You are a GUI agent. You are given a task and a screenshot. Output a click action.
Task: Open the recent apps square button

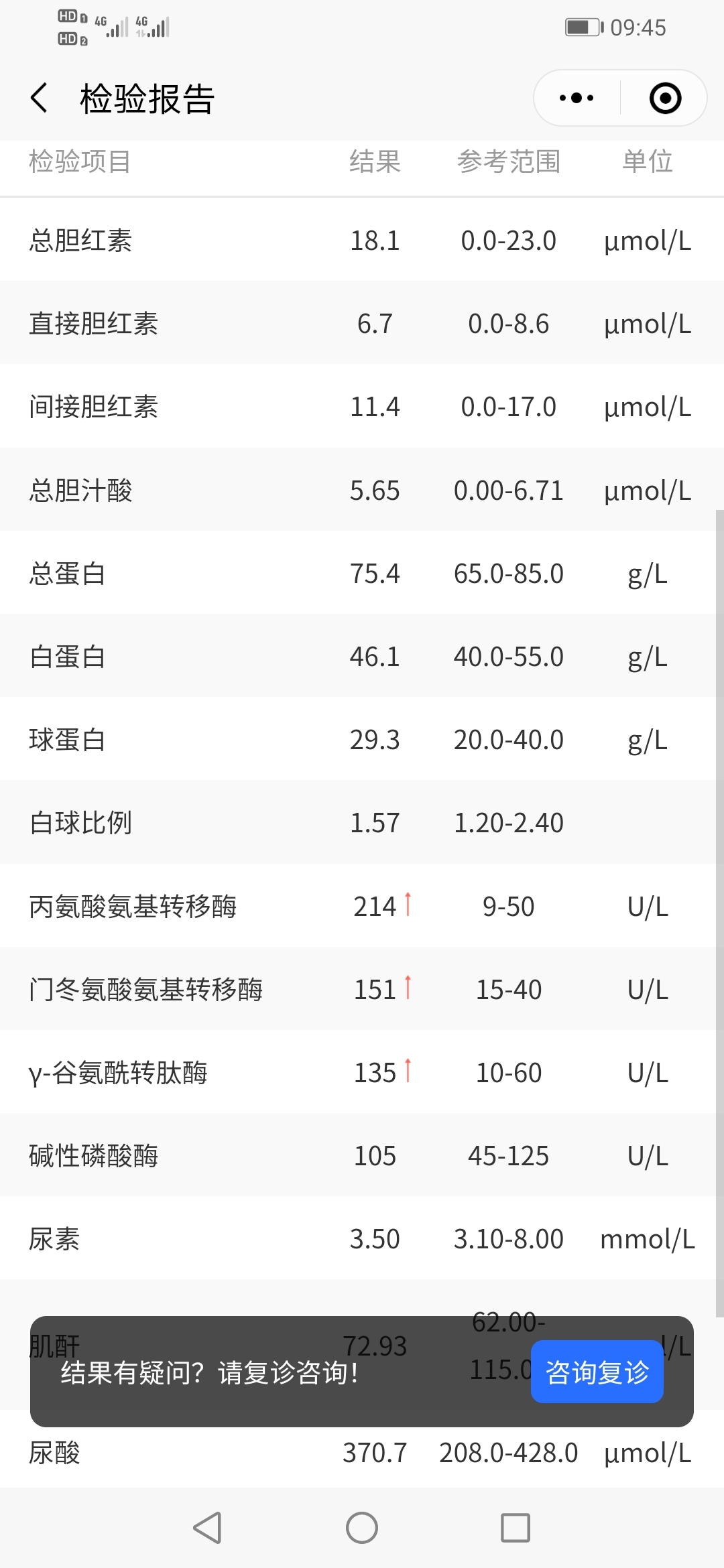[516, 1528]
